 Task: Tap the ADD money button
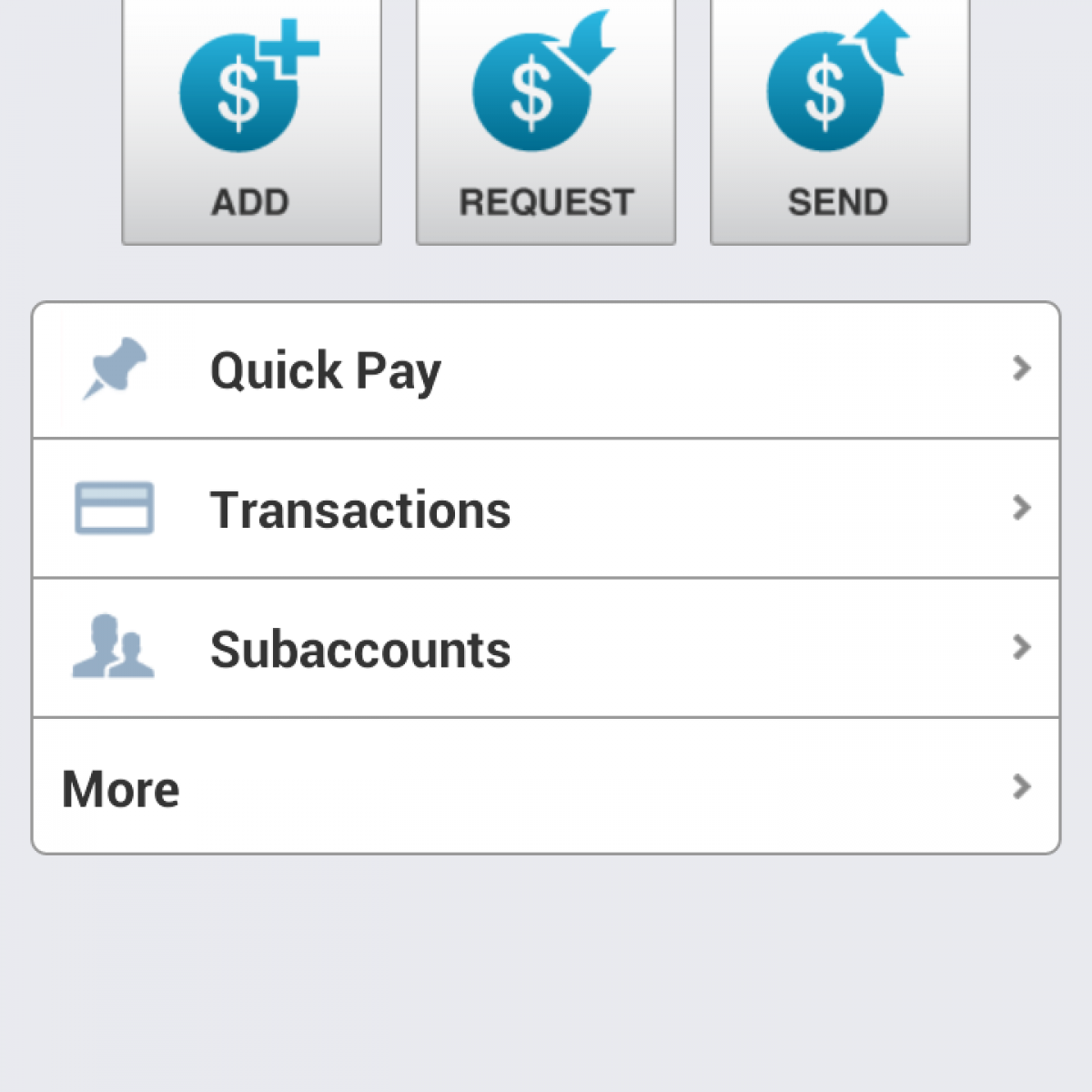[x=251, y=123]
